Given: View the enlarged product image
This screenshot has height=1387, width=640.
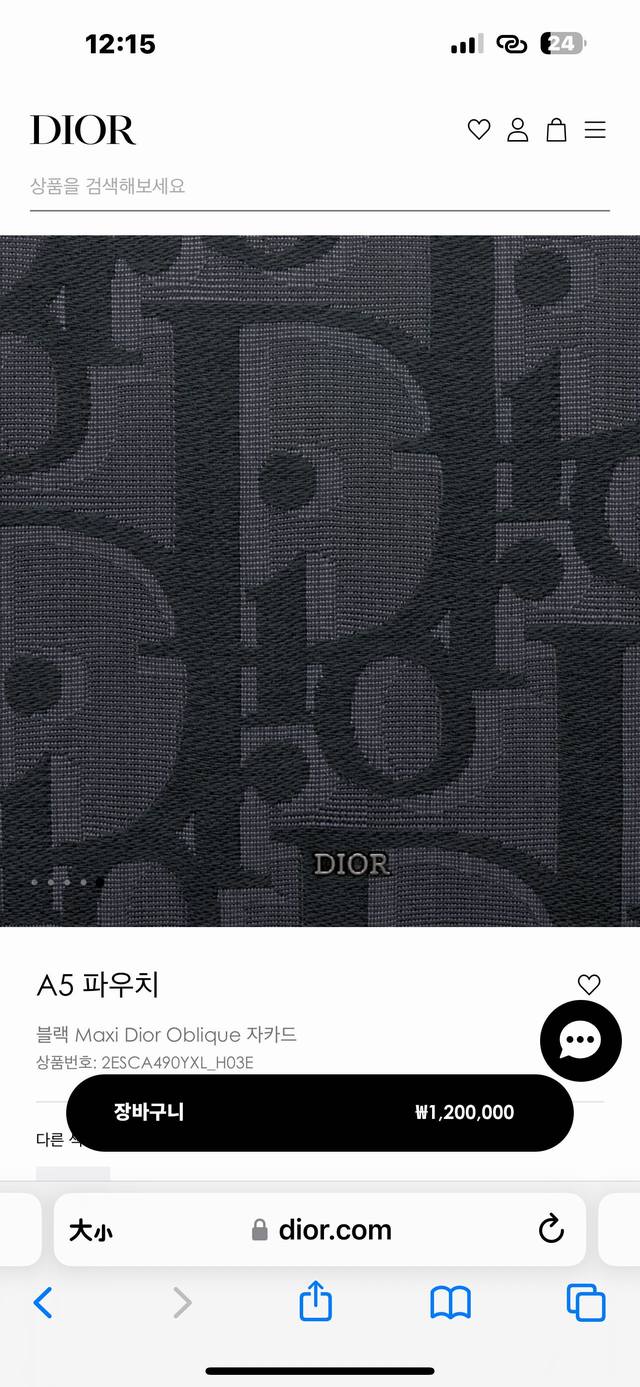Looking at the screenshot, I should coord(320,580).
